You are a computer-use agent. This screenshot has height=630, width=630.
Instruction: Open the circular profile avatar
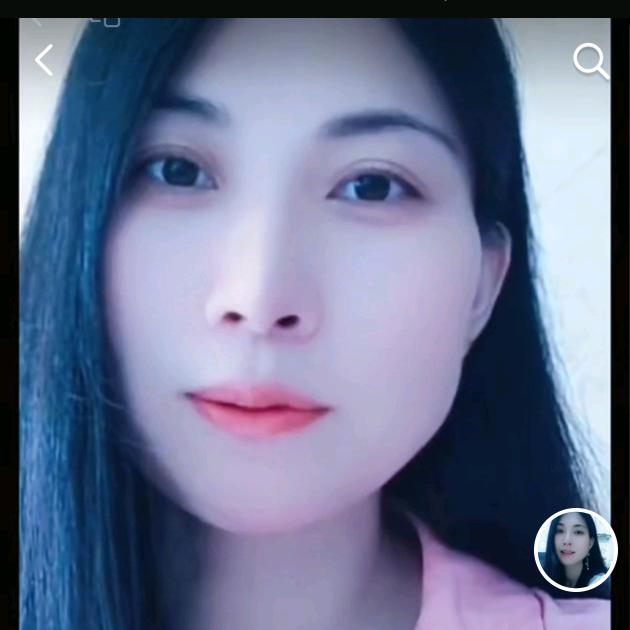pyautogui.click(x=576, y=550)
